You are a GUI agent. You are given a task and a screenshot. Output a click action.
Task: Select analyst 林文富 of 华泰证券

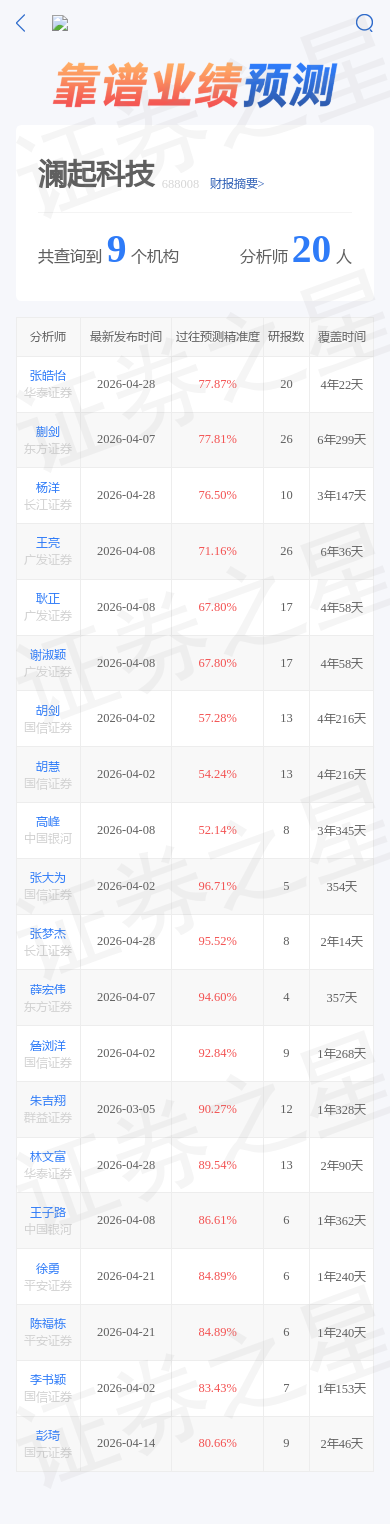[48, 1157]
